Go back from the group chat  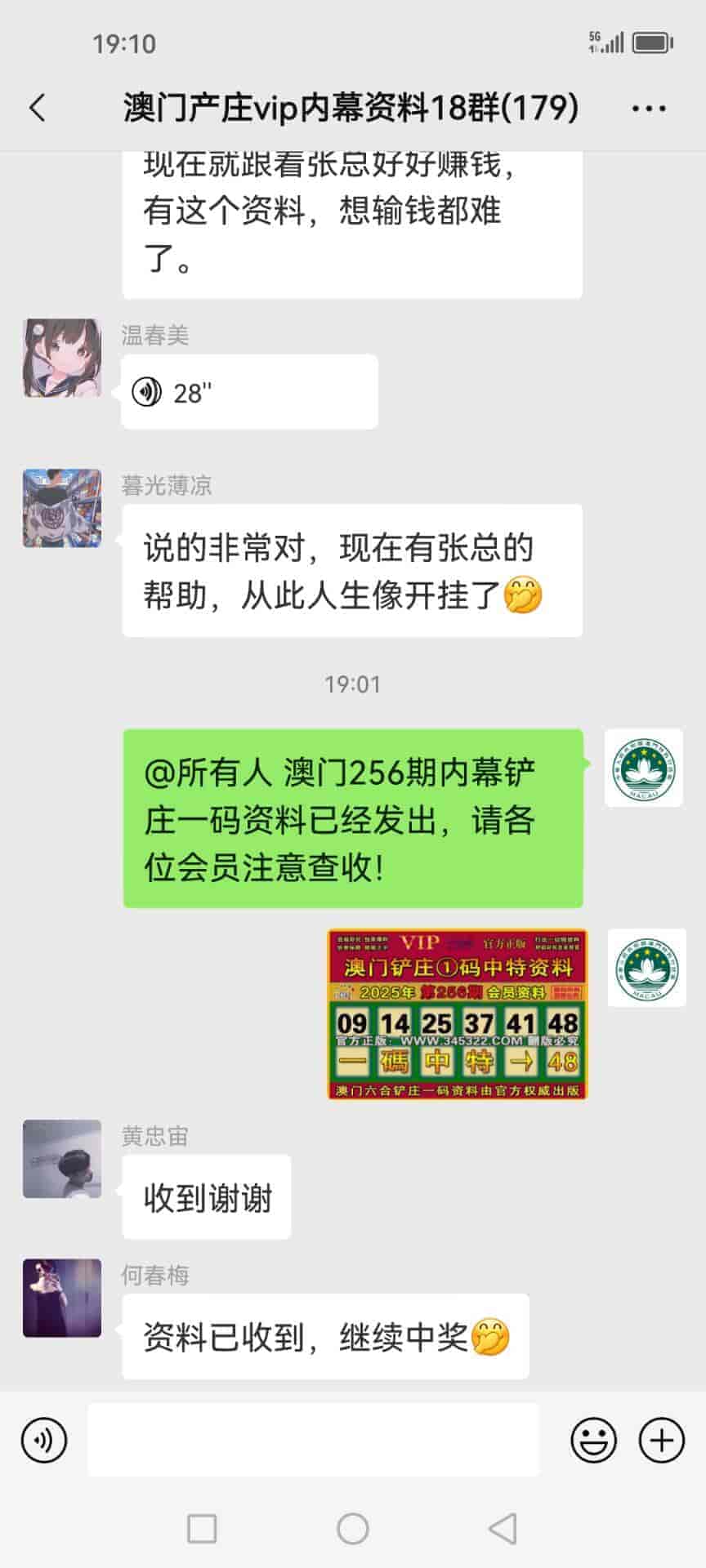38,108
